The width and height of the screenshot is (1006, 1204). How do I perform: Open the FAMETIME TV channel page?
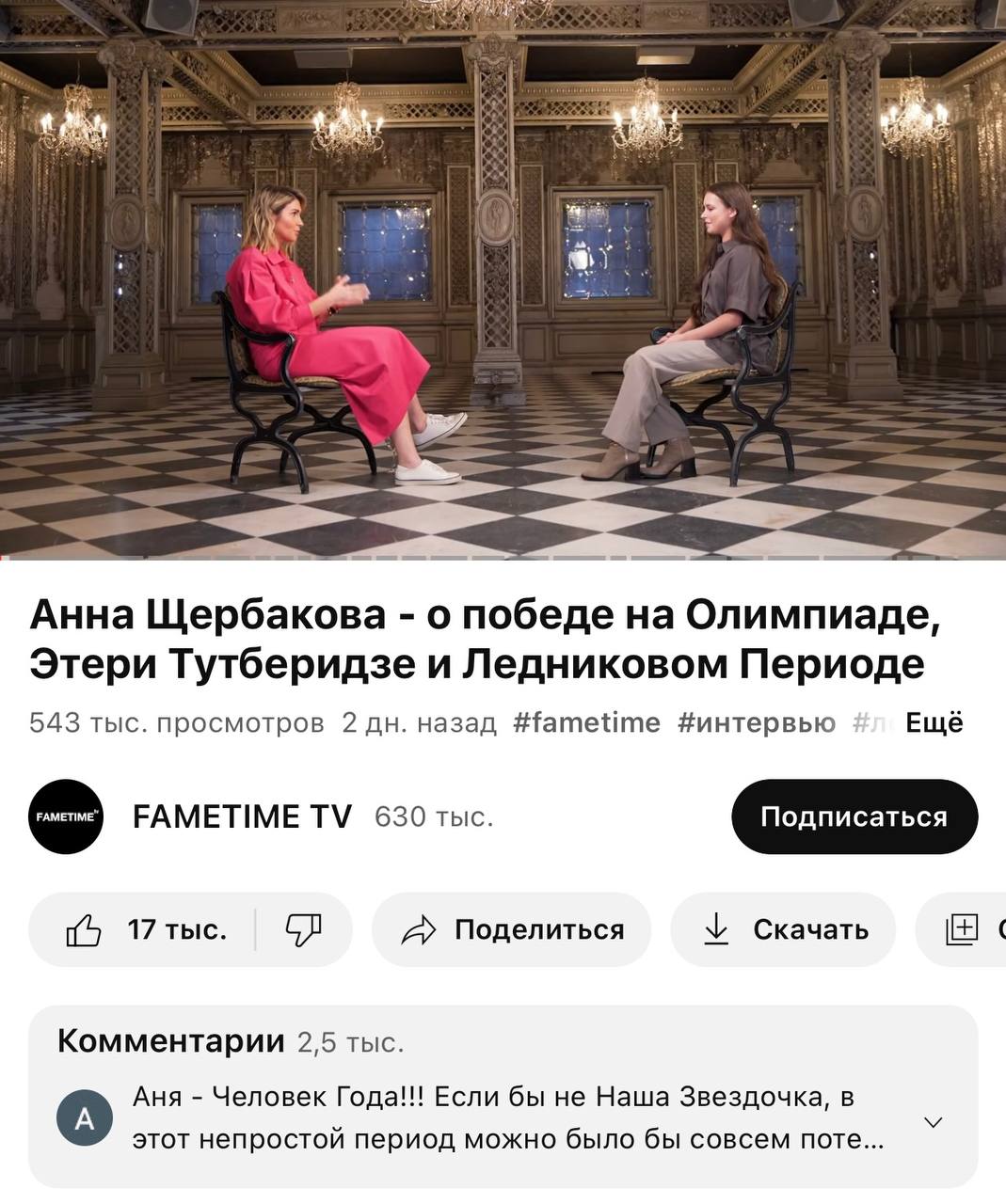(x=242, y=816)
